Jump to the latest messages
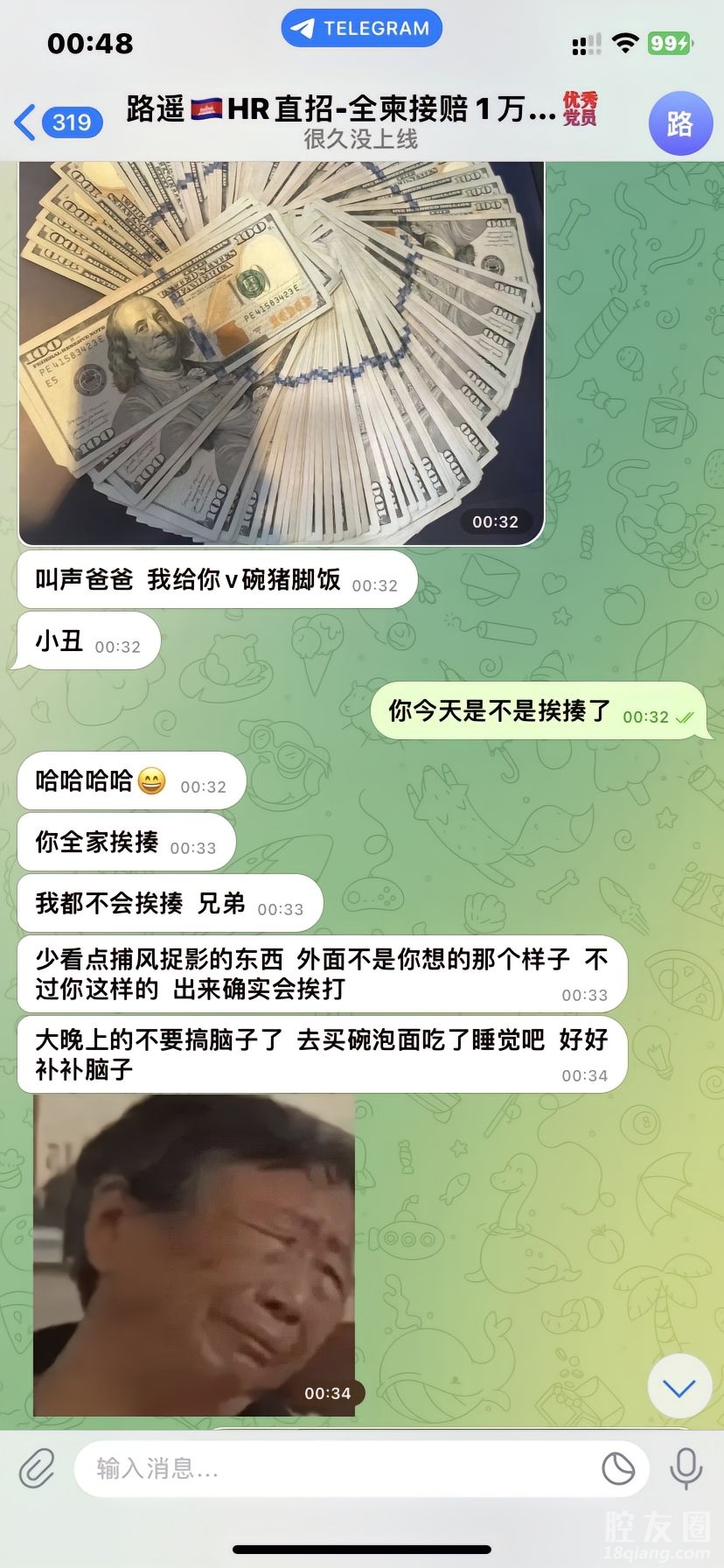 click(679, 1386)
